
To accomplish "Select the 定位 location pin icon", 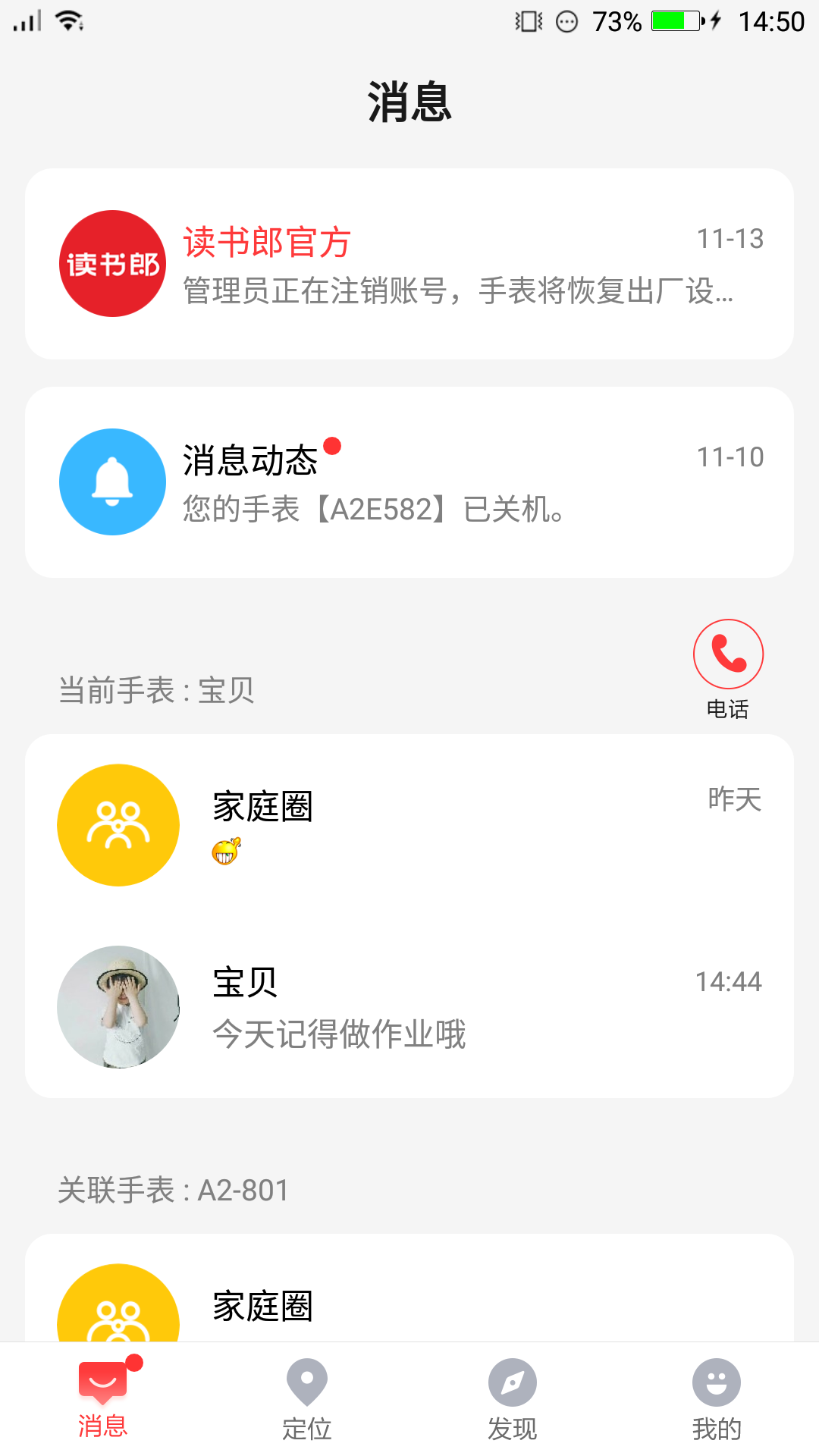I will (306, 1384).
